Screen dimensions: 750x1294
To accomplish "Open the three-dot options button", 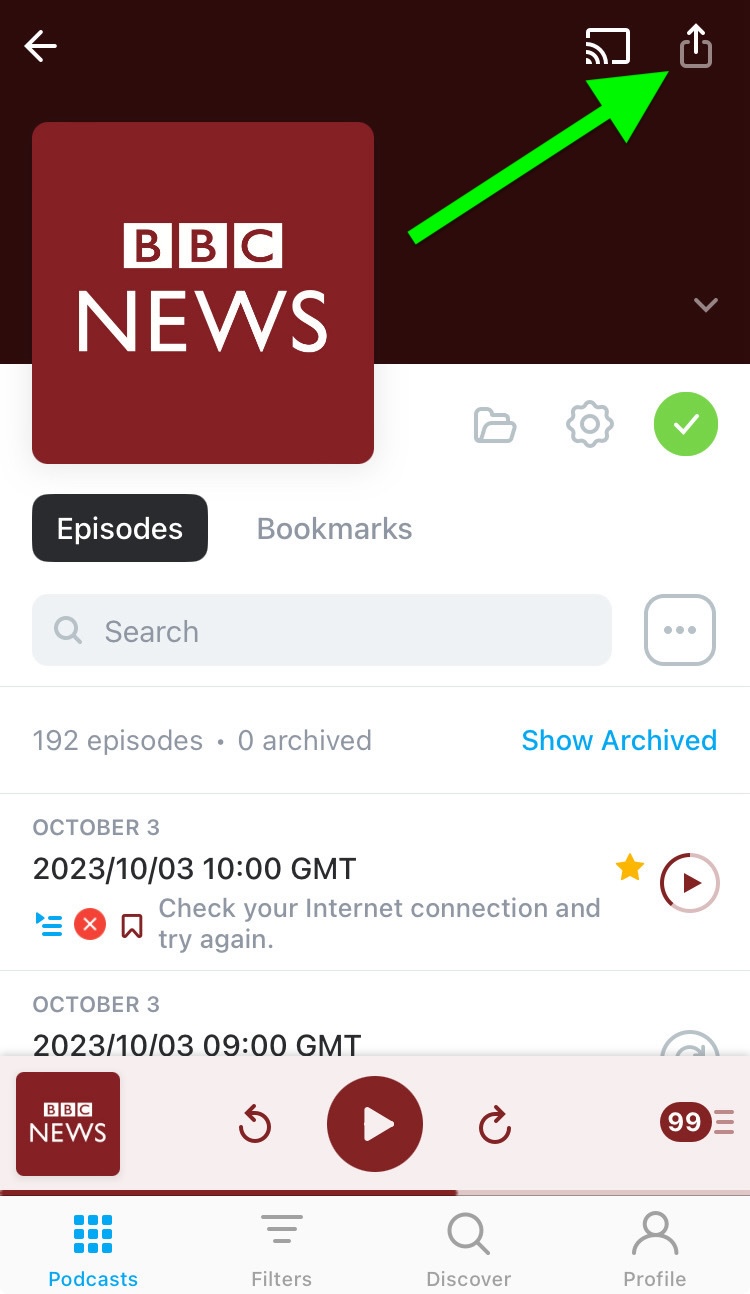I will (680, 631).
